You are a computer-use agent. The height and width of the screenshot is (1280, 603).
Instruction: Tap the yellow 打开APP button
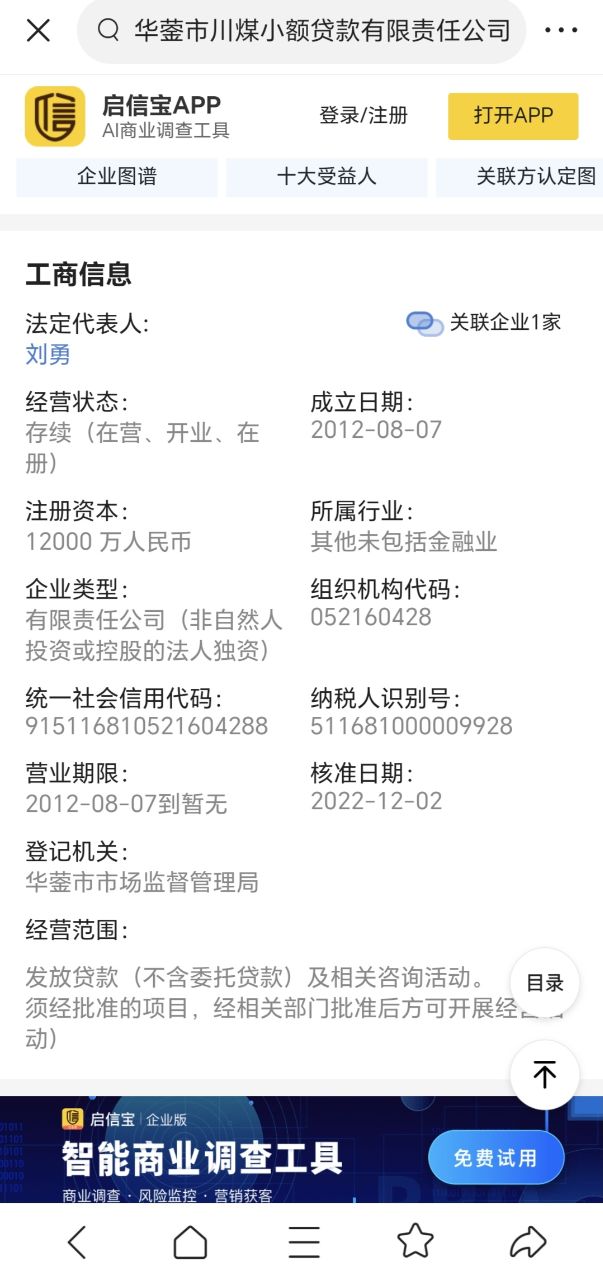pos(513,115)
